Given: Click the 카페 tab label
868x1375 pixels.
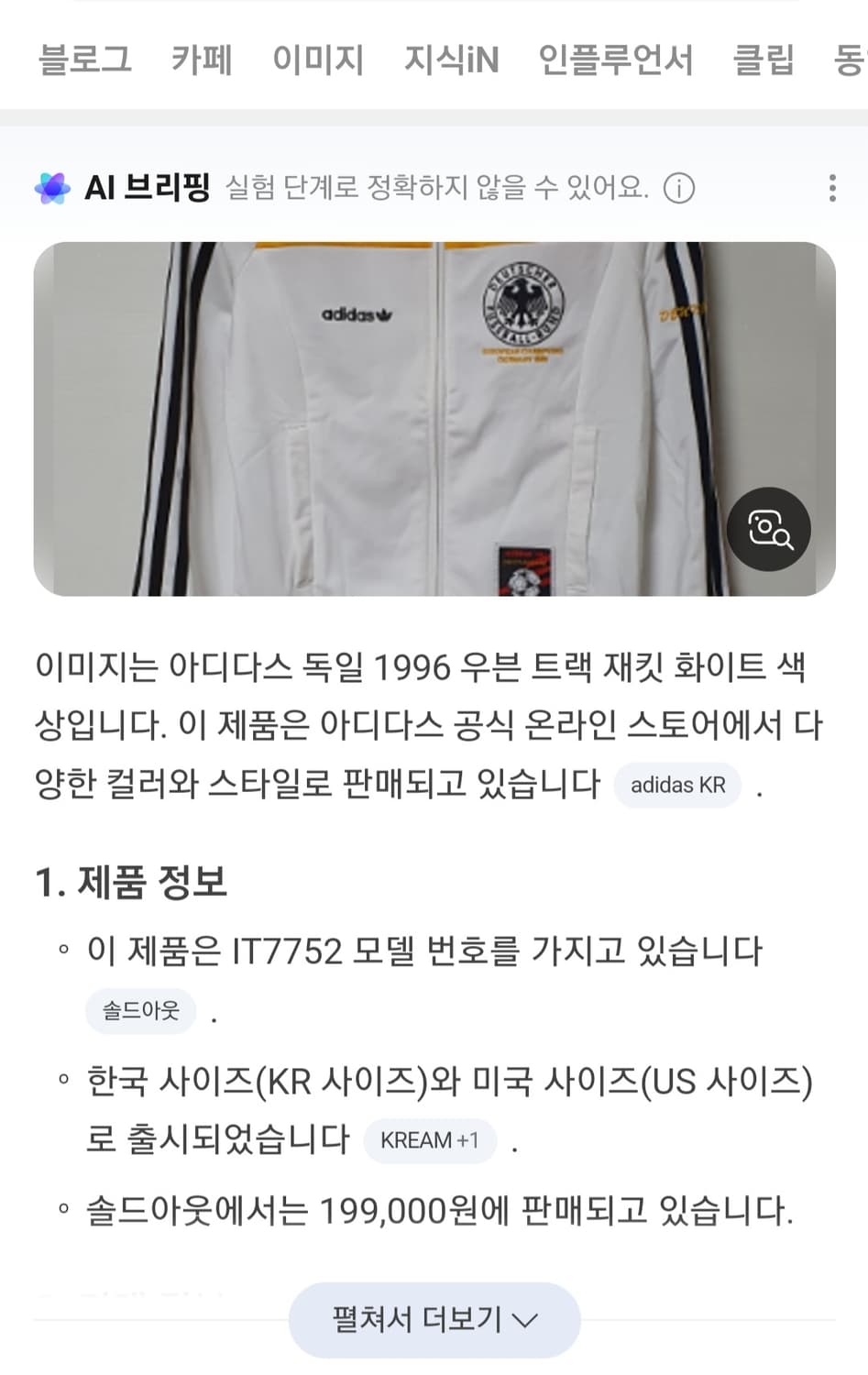Looking at the screenshot, I should [203, 60].
